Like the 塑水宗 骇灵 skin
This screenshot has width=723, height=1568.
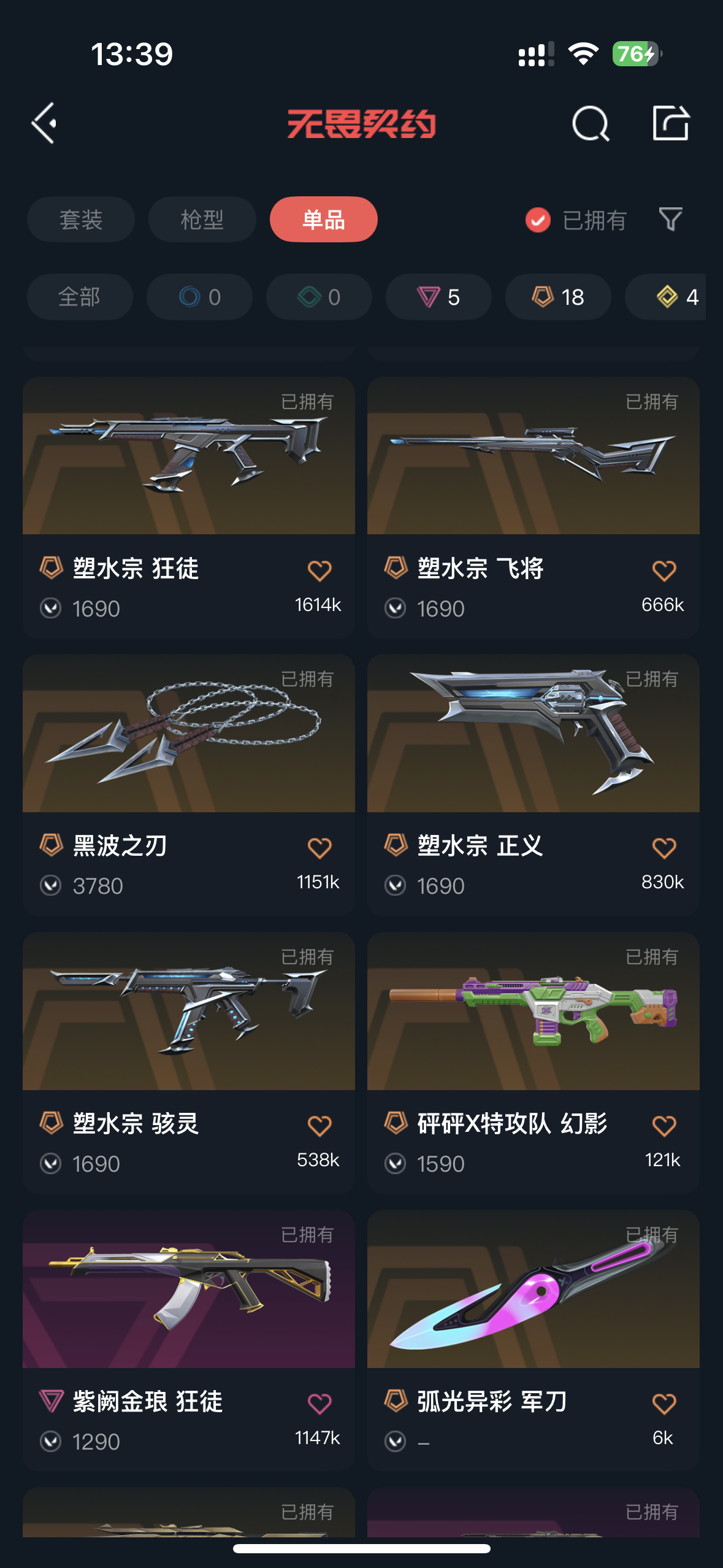click(319, 1126)
